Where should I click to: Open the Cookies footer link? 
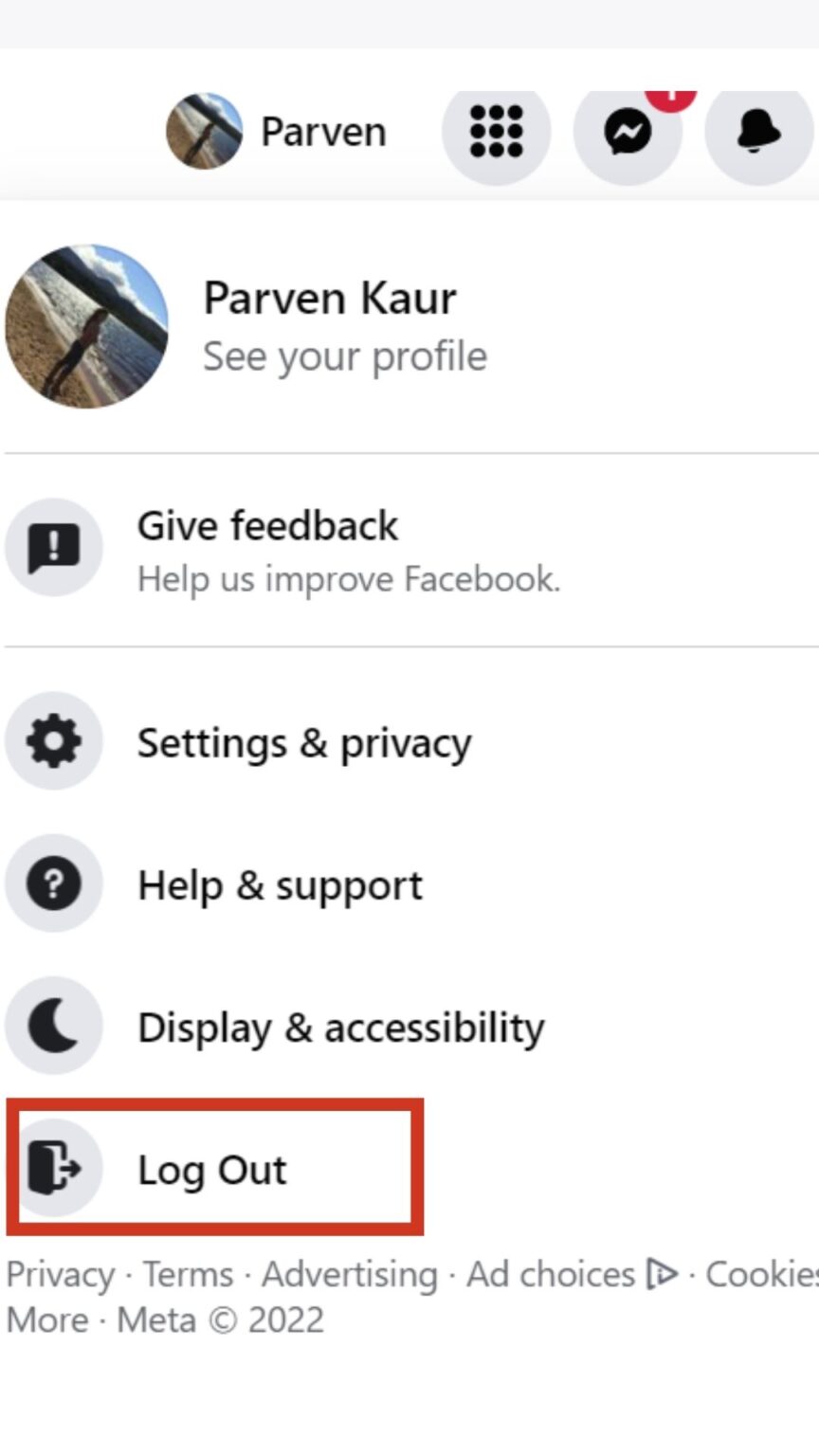pos(762,1274)
